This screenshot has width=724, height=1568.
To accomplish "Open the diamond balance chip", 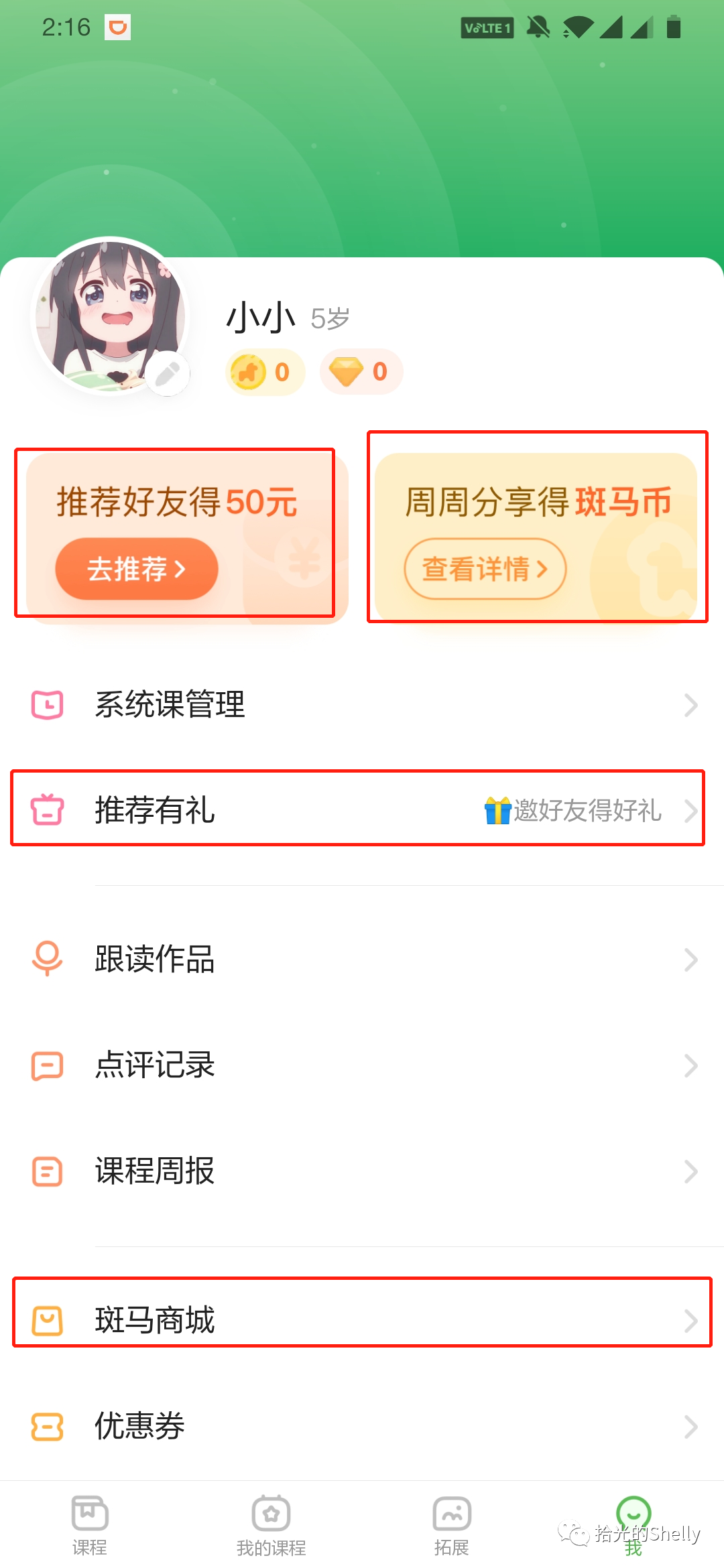I will click(361, 372).
